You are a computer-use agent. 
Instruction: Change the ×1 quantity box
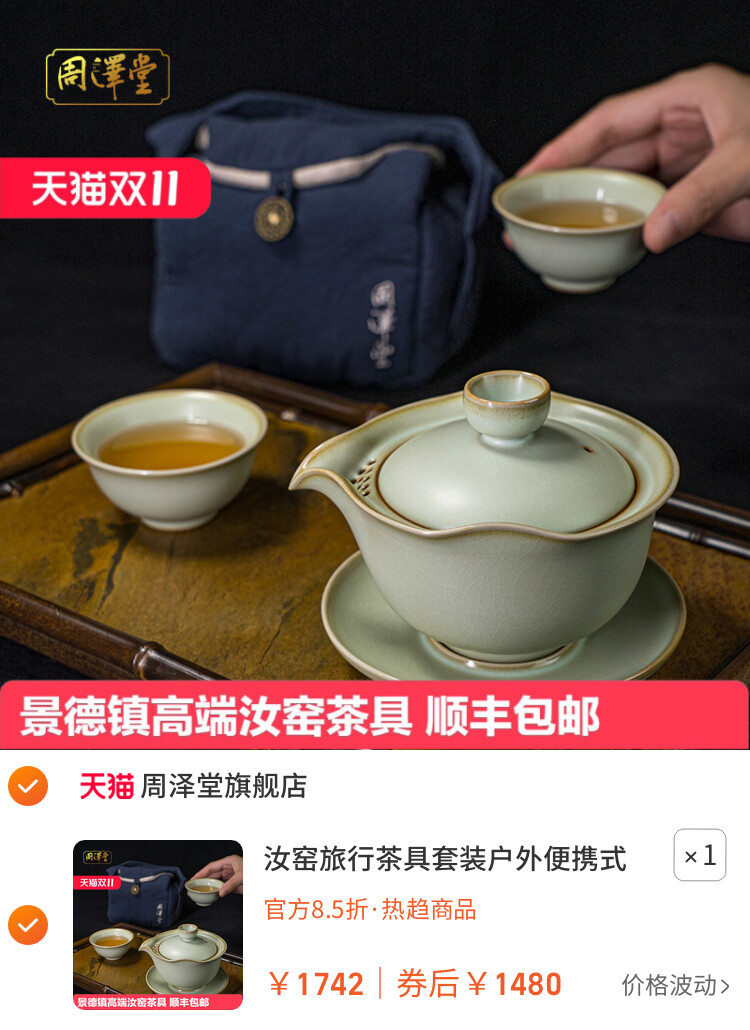[700, 855]
